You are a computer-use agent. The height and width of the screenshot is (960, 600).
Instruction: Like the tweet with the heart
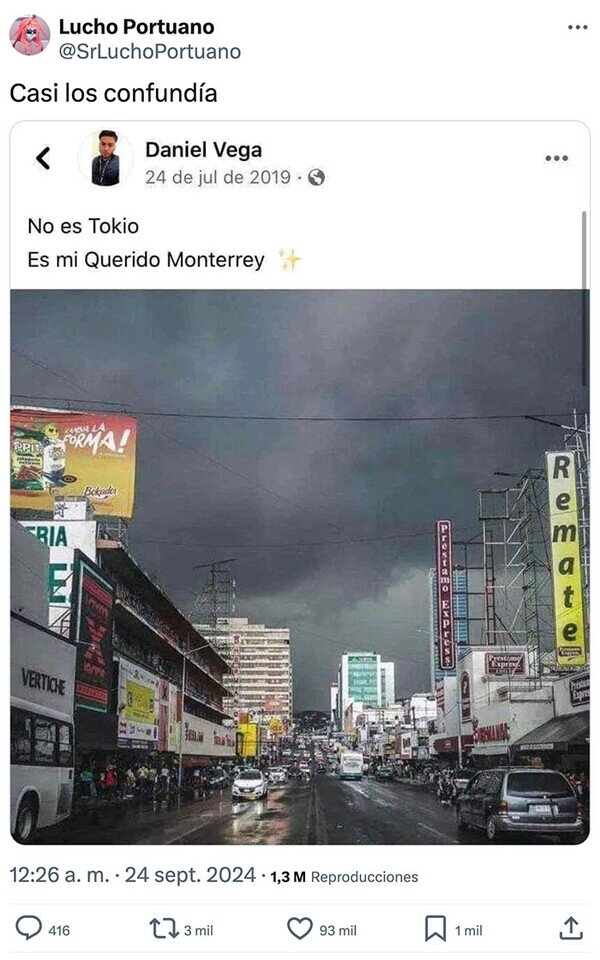pos(300,929)
